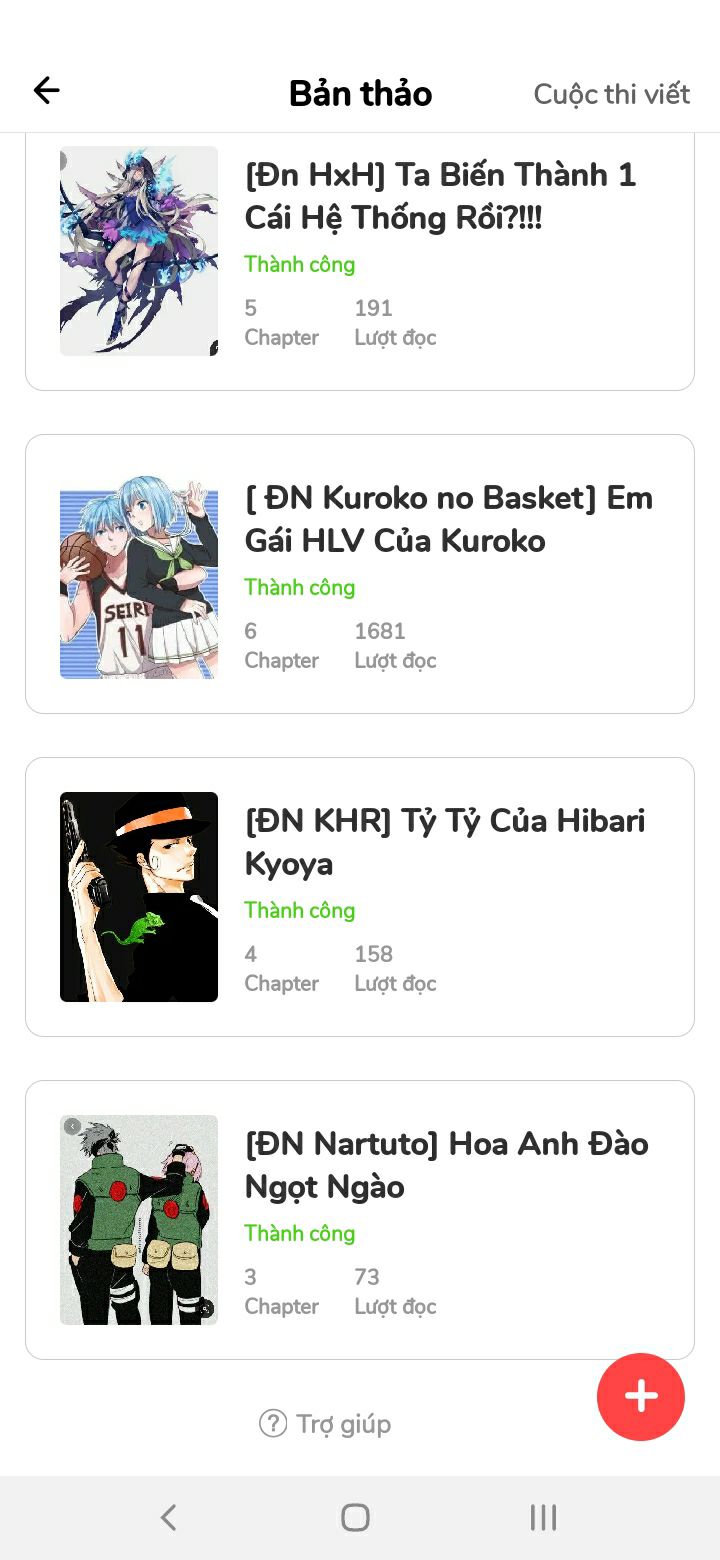Image resolution: width=720 pixels, height=1560 pixels.
Task: Select the Tỷ Tỷ Của Hibari Kyoya draft
Action: (x=444, y=842)
